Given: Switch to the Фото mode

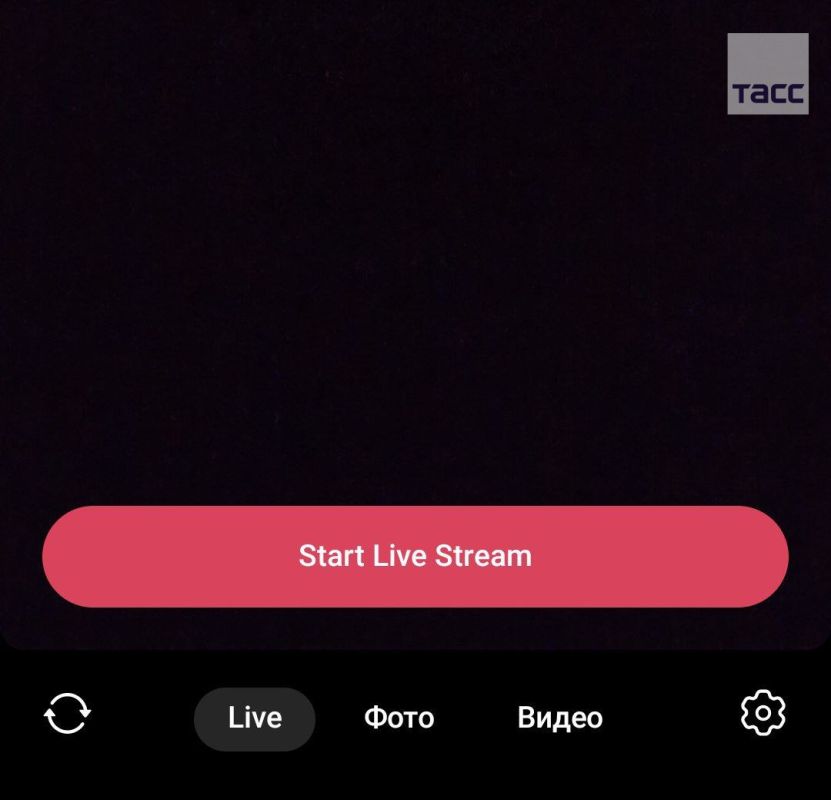Looking at the screenshot, I should click(x=399, y=718).
